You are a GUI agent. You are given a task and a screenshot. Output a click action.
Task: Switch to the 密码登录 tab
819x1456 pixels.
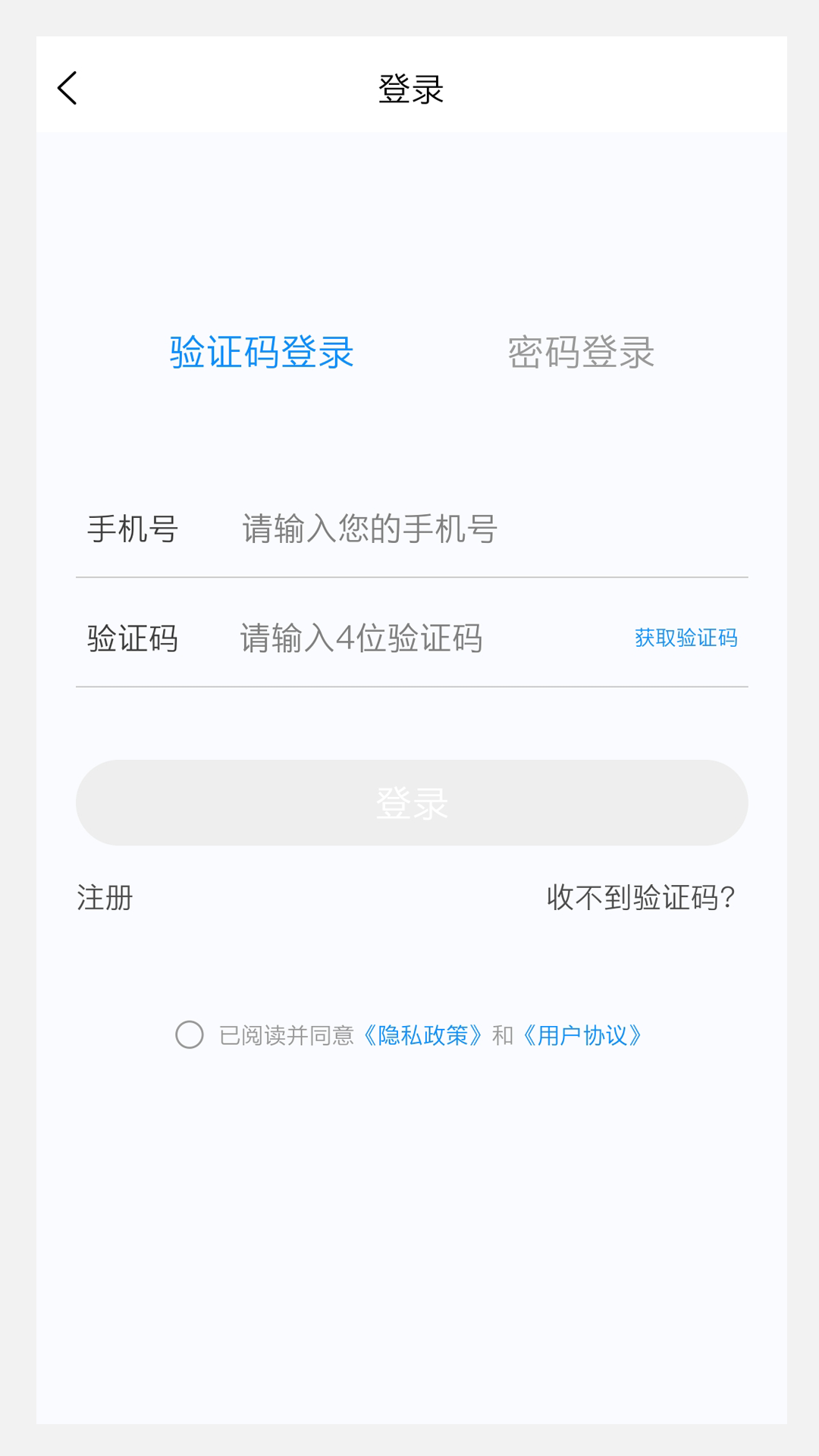coord(581,350)
